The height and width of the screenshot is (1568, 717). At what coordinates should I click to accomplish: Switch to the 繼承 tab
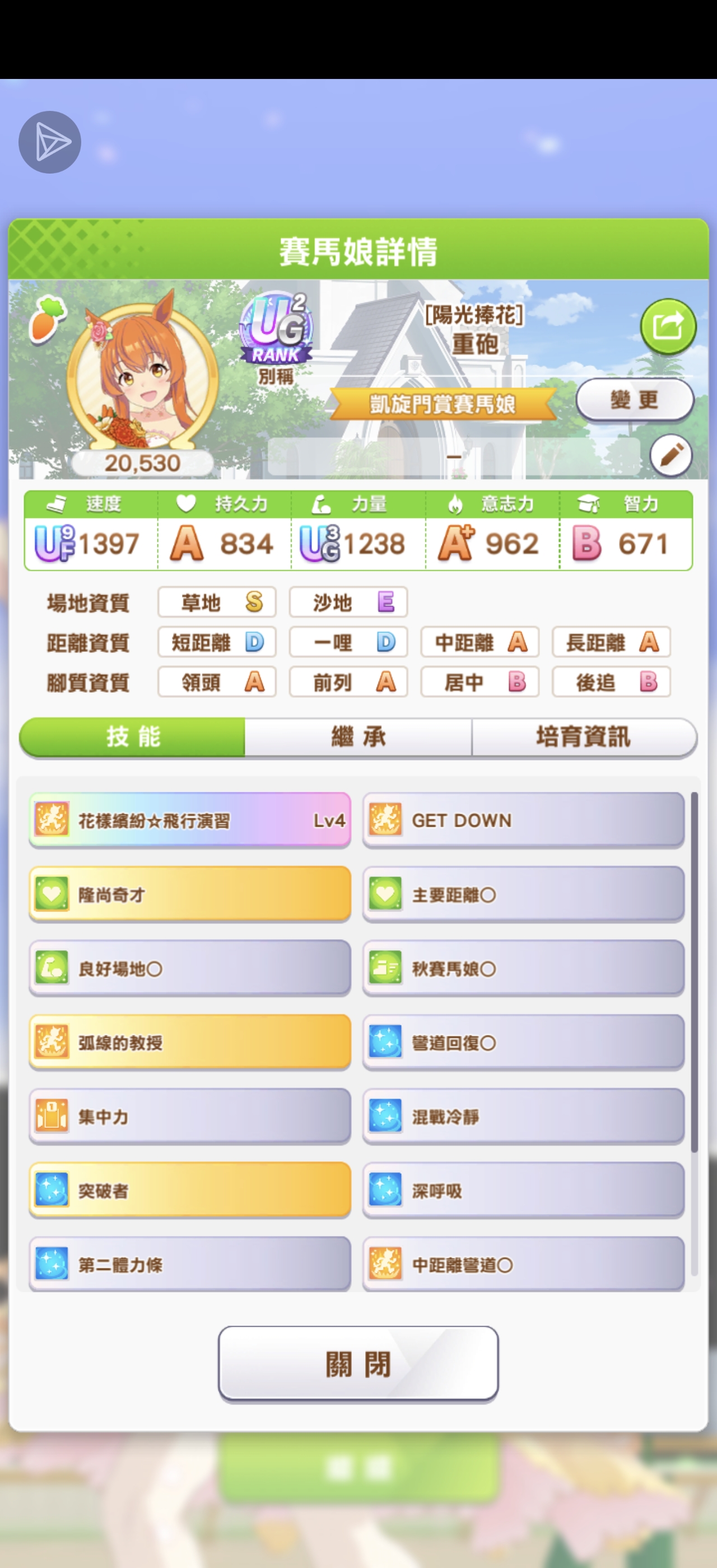[x=358, y=736]
